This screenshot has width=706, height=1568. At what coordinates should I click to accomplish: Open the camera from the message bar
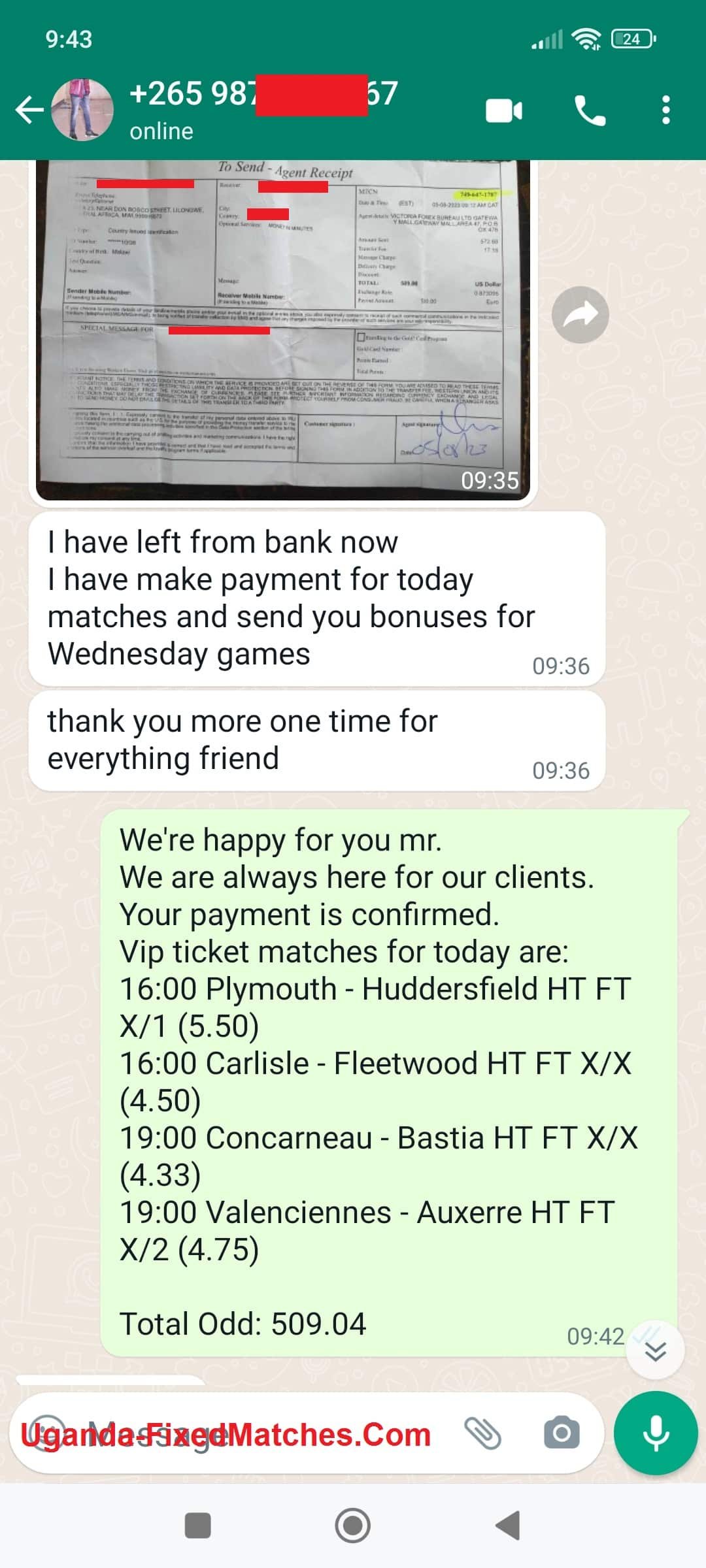pos(562,1434)
